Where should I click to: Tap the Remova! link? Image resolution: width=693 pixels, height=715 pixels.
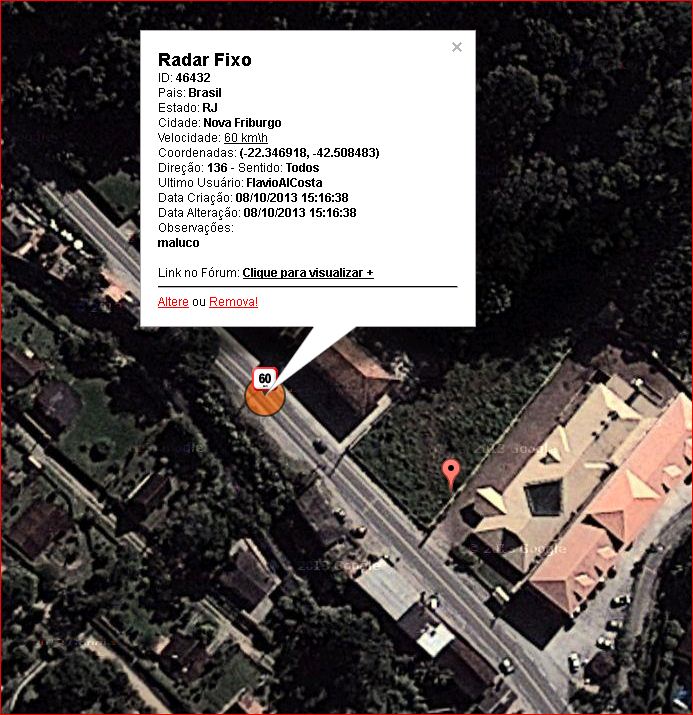233,302
